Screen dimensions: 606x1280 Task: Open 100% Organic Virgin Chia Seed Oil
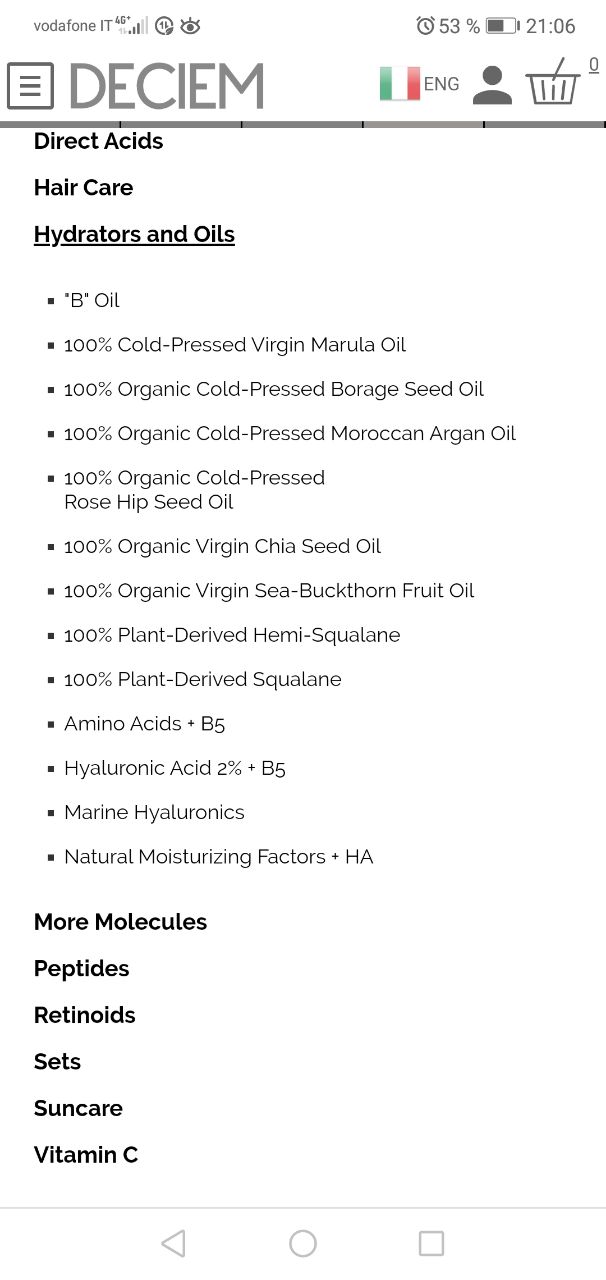(223, 546)
